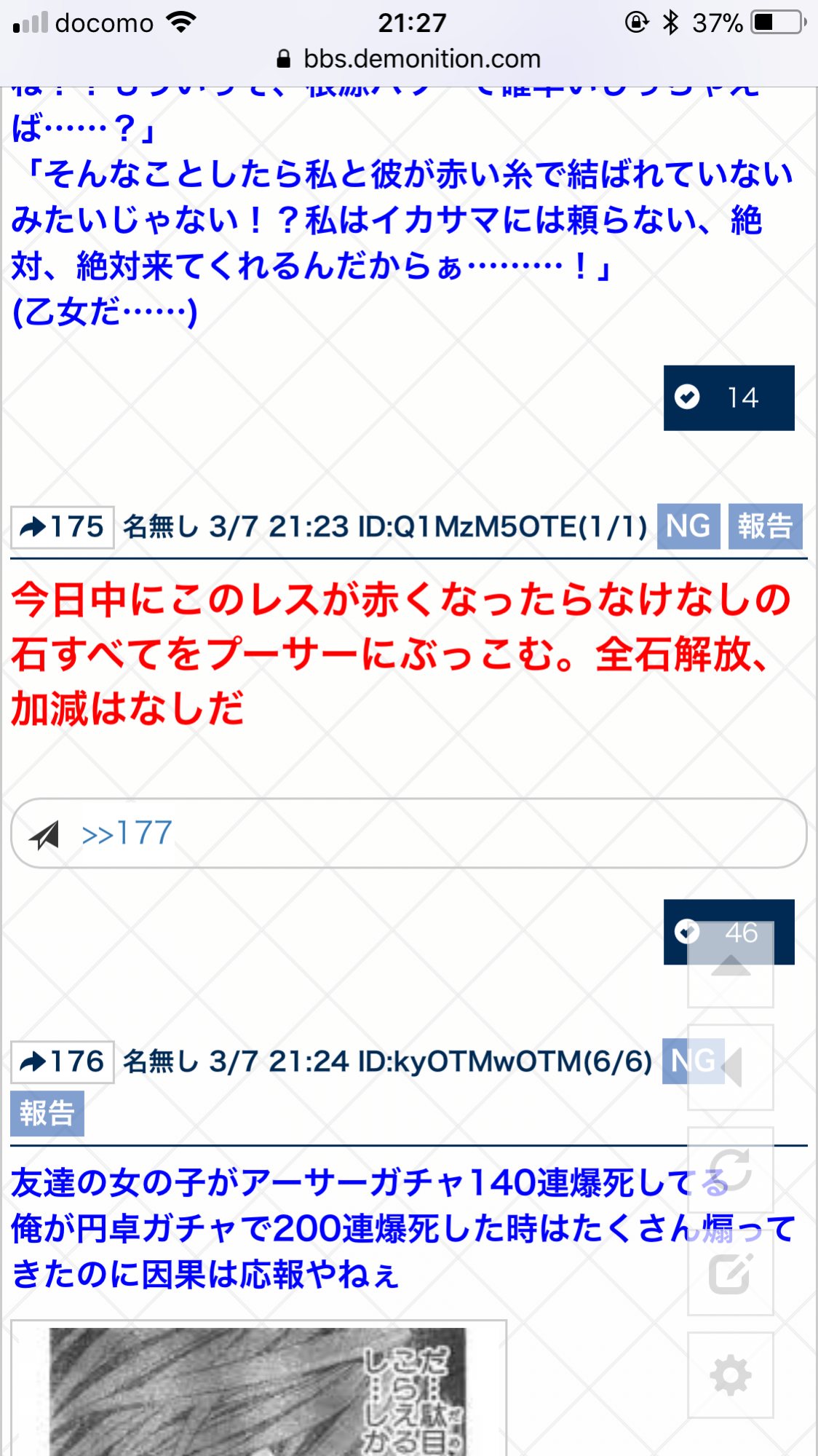
Task: Tap NG button on post 175
Action: (688, 526)
